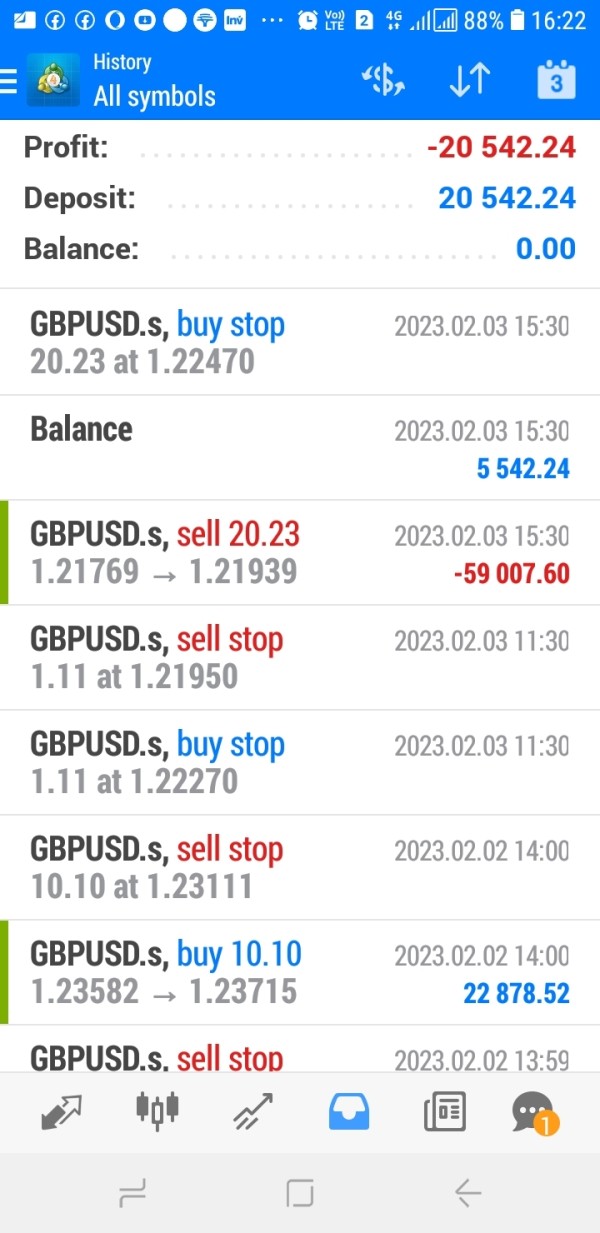Switch to the Charts tab
Viewport: 600px width, 1233px height.
tap(157, 1110)
